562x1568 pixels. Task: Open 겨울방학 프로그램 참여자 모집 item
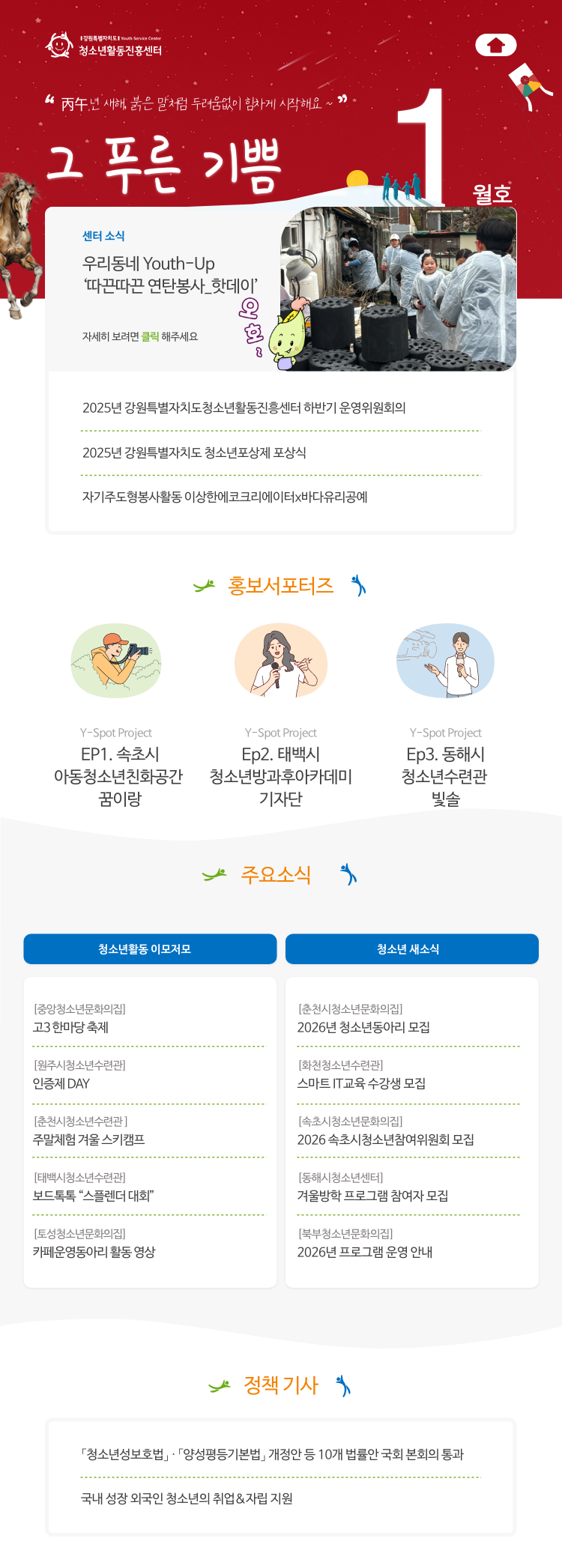pyautogui.click(x=372, y=1196)
